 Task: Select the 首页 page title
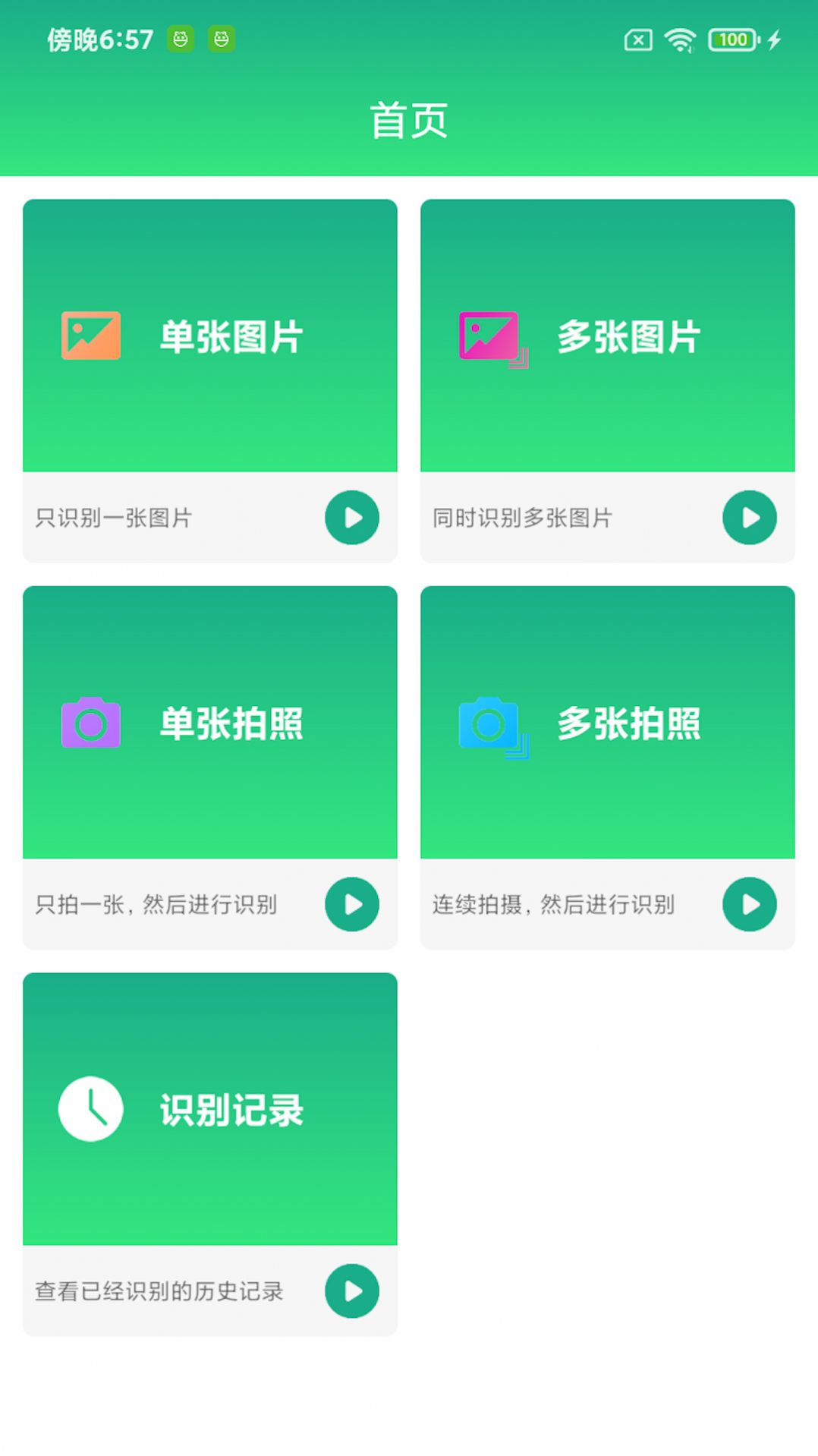409,118
